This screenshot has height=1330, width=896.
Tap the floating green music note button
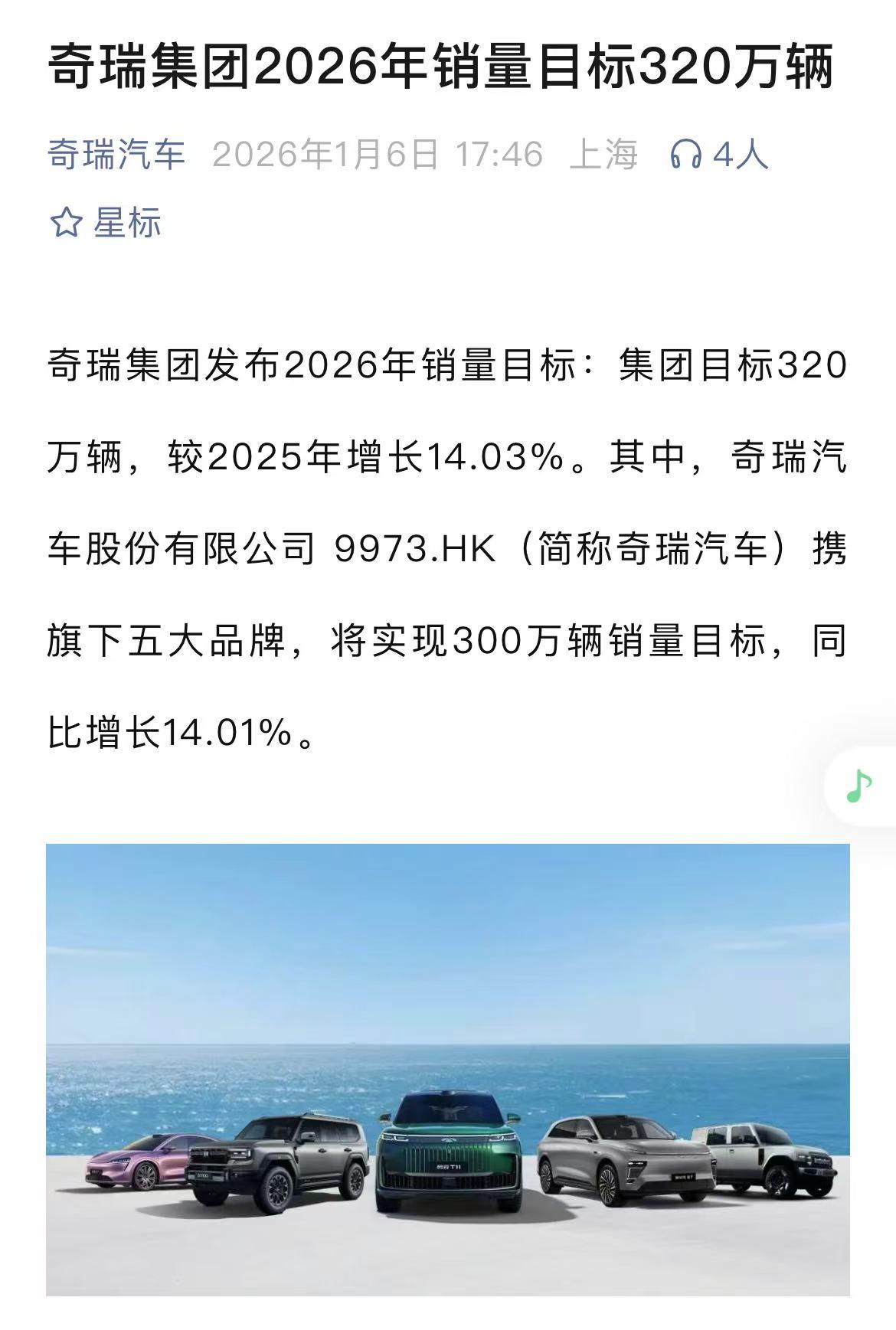(858, 786)
